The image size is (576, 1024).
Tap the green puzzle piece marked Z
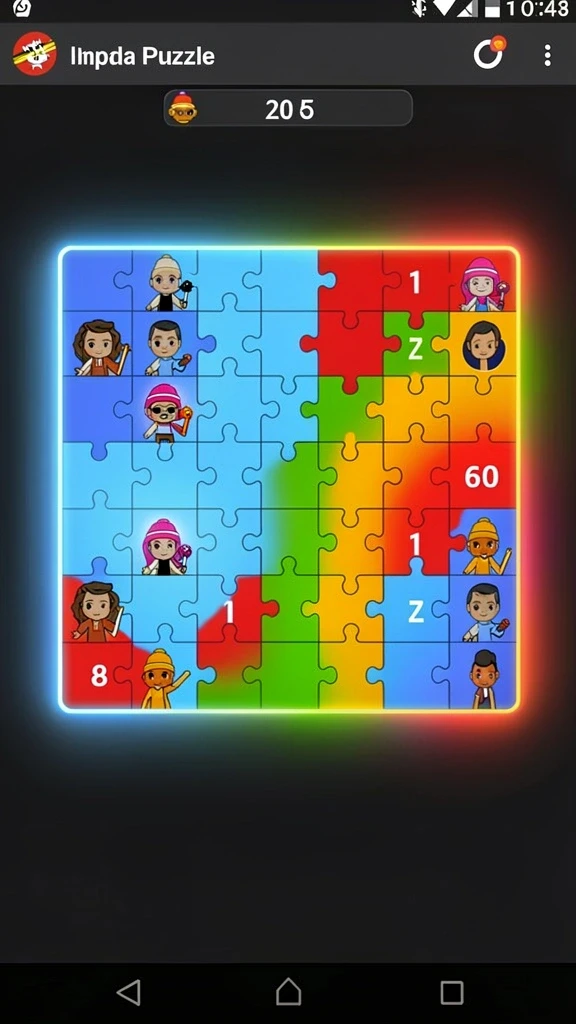click(415, 347)
